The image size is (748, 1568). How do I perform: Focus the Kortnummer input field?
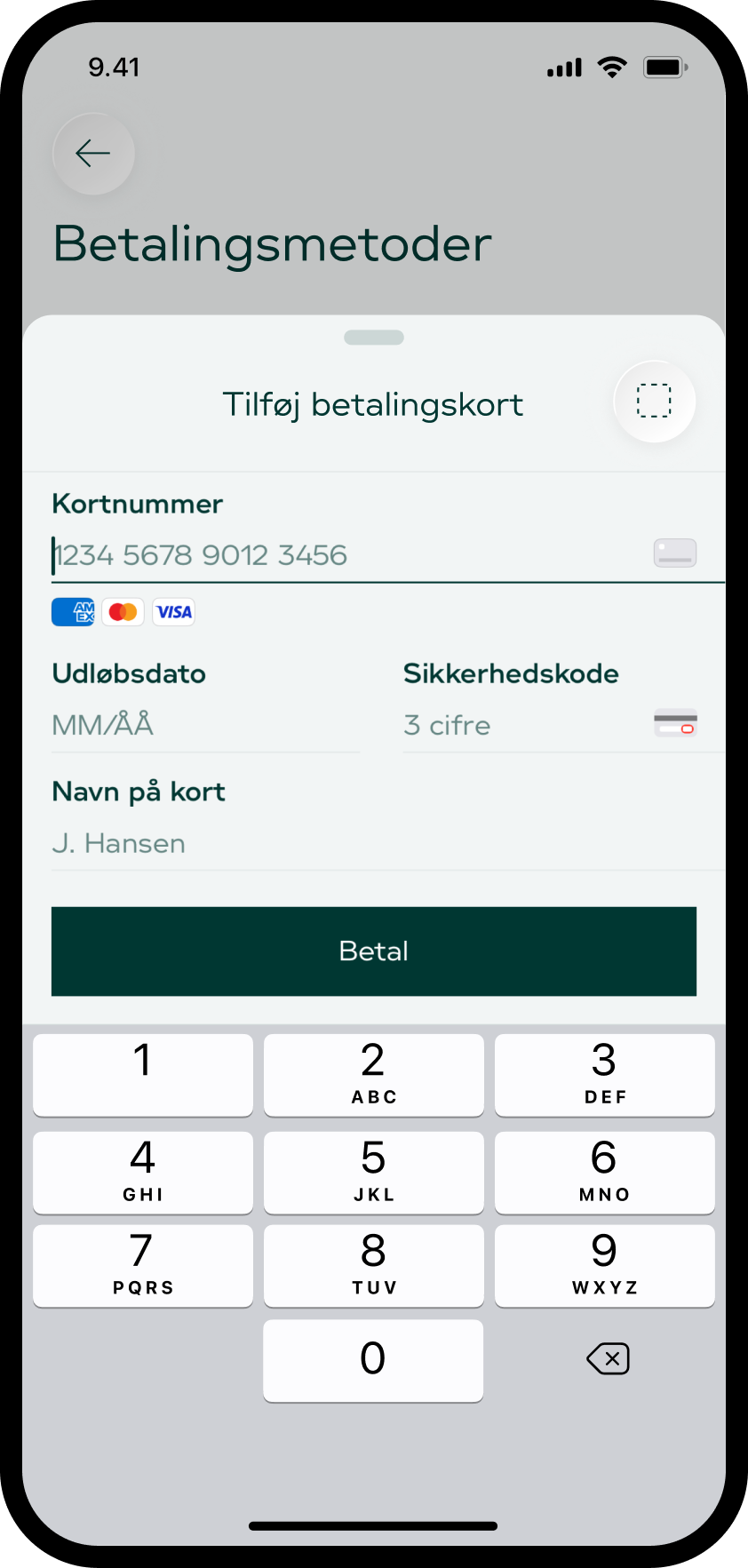pos(346,555)
